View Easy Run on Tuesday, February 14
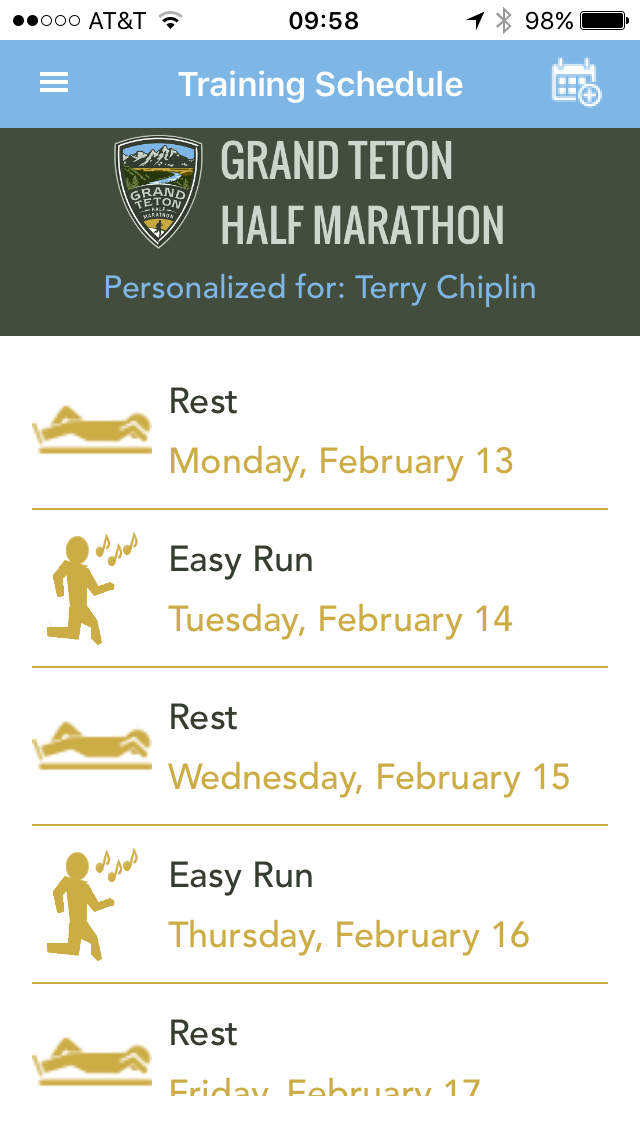Viewport: 640px width, 1136px height. coord(320,589)
